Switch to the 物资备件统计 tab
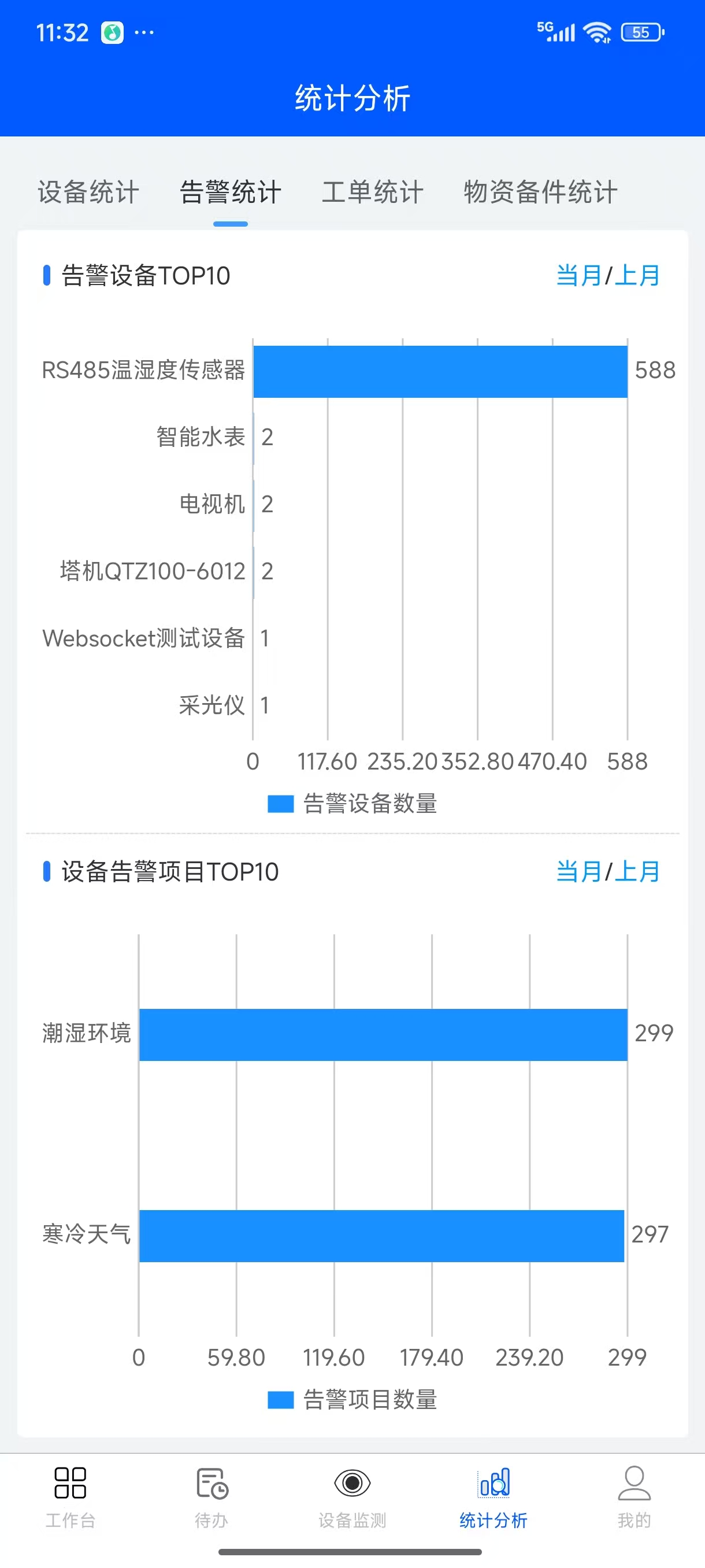The height and width of the screenshot is (1568, 705). coord(540,193)
